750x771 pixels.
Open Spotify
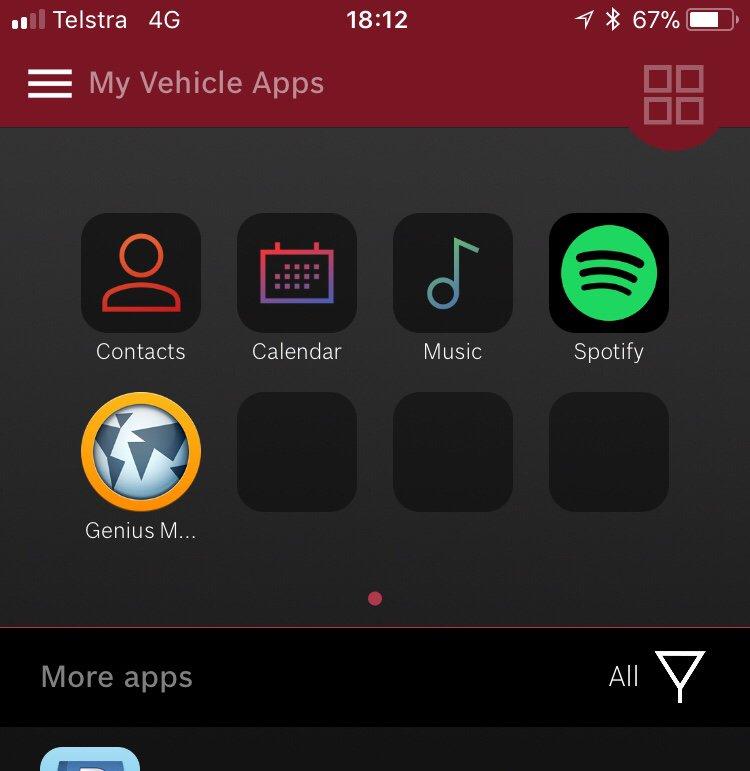[x=609, y=273]
